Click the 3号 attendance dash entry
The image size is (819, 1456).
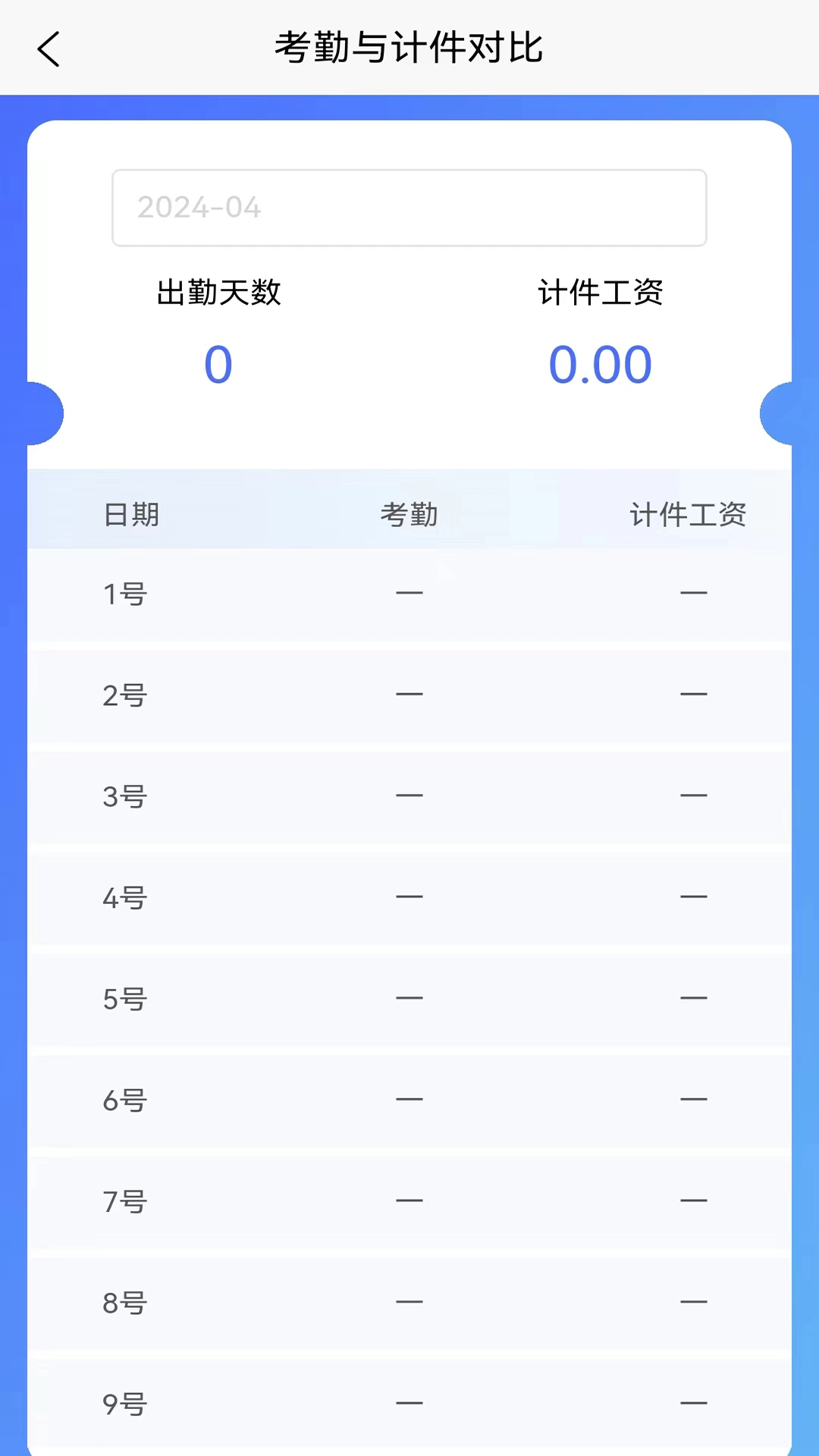point(409,795)
